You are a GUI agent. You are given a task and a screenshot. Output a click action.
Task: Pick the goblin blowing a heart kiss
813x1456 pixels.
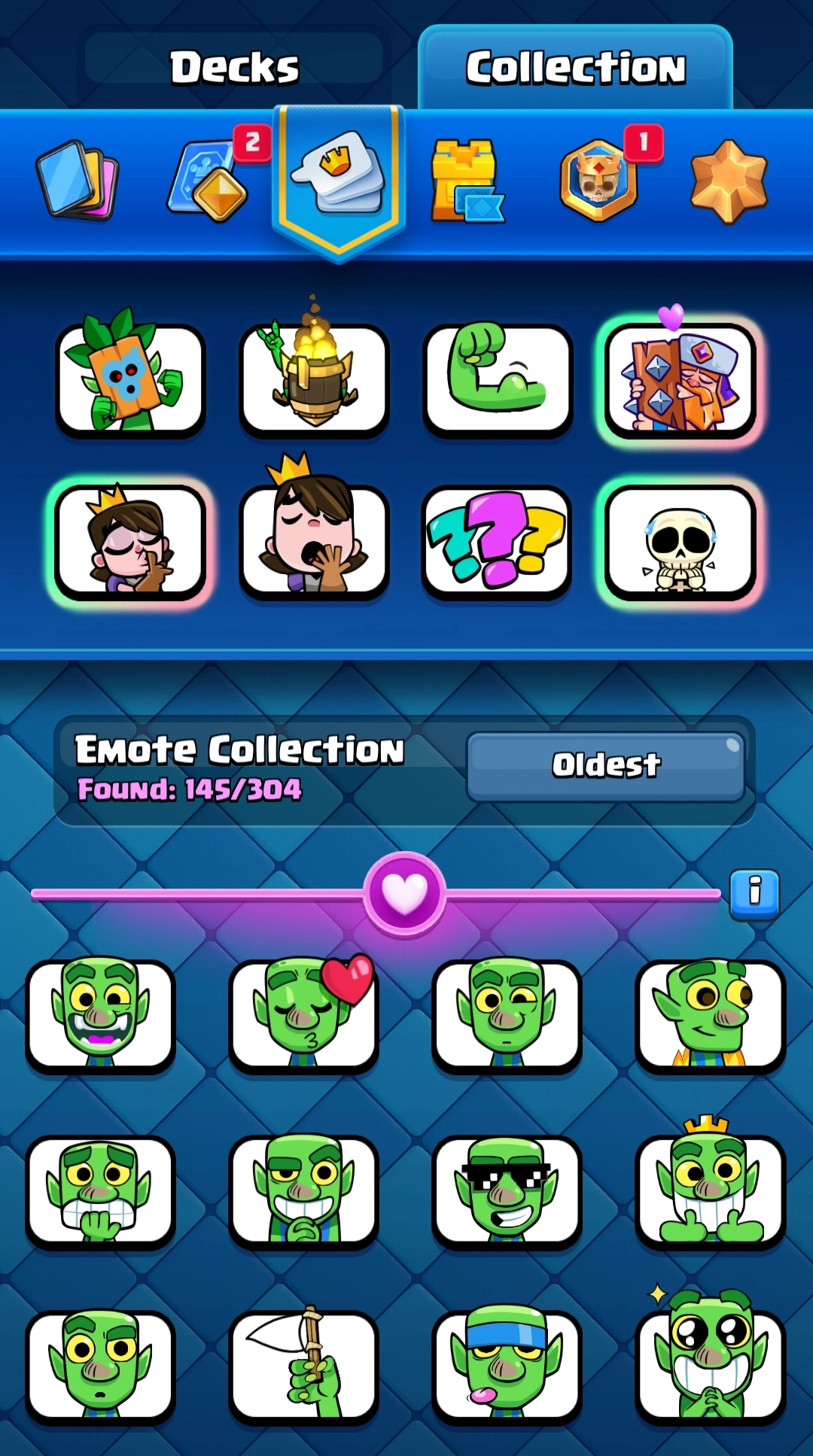click(303, 1014)
